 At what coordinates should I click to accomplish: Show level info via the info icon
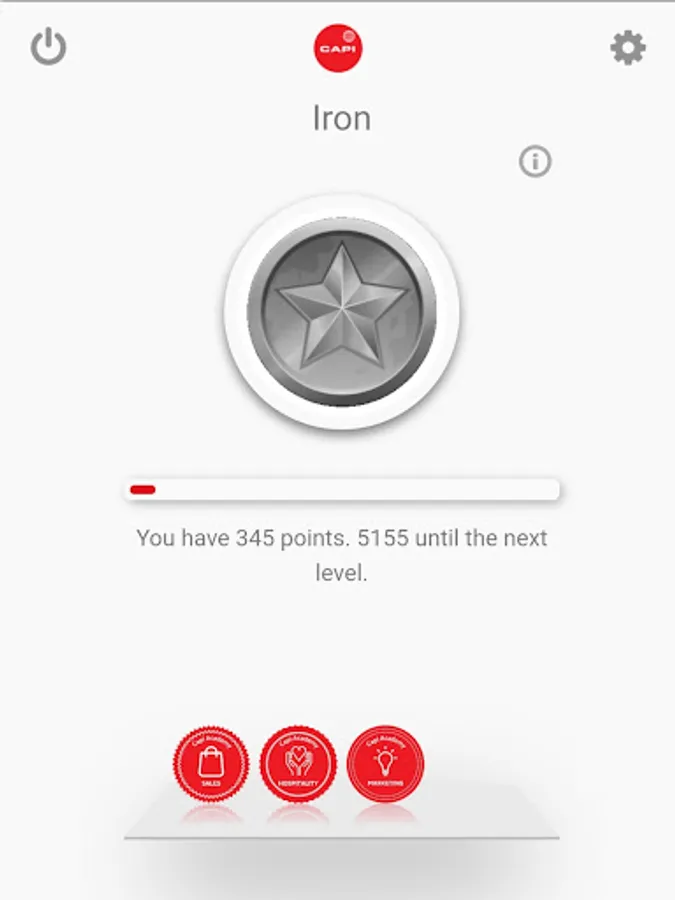click(x=535, y=161)
